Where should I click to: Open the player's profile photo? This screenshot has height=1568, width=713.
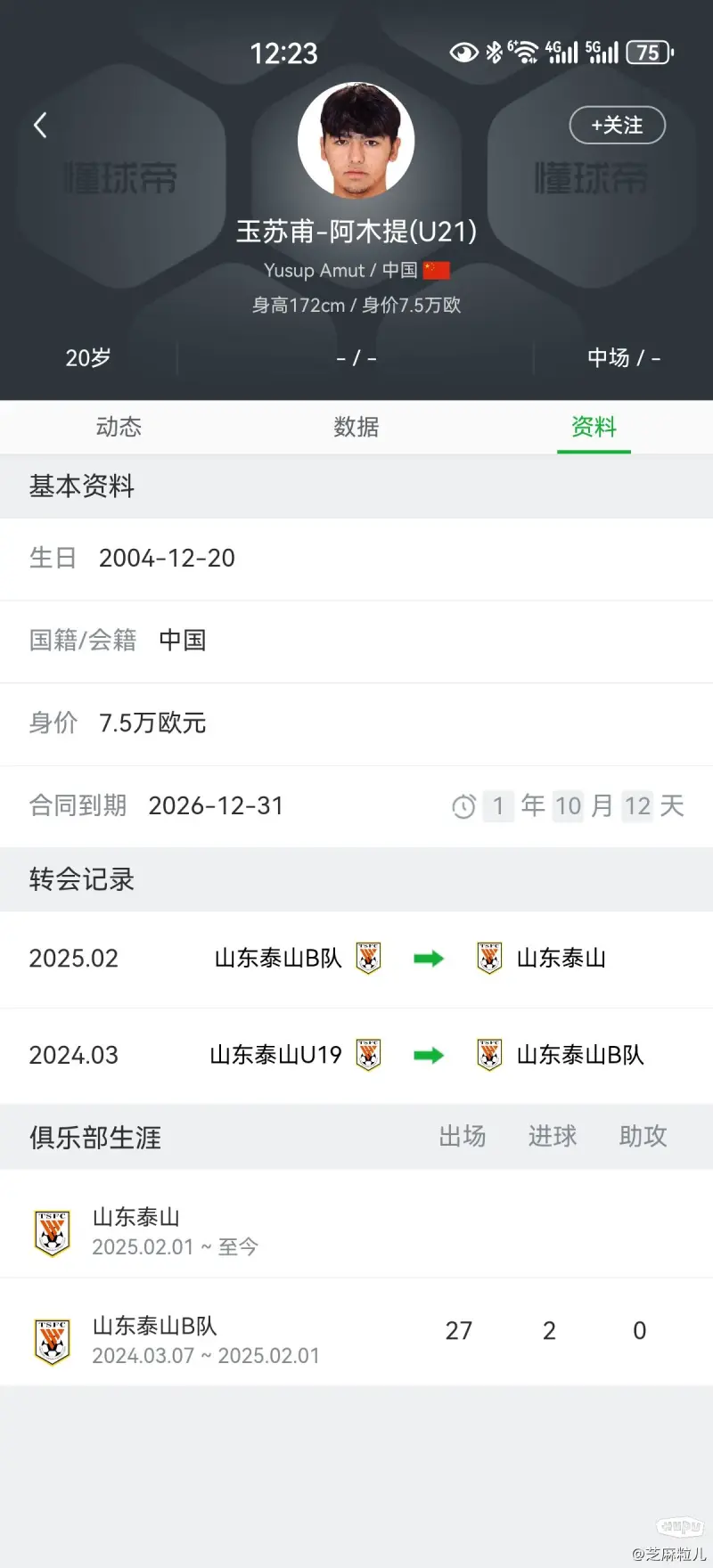[356, 141]
